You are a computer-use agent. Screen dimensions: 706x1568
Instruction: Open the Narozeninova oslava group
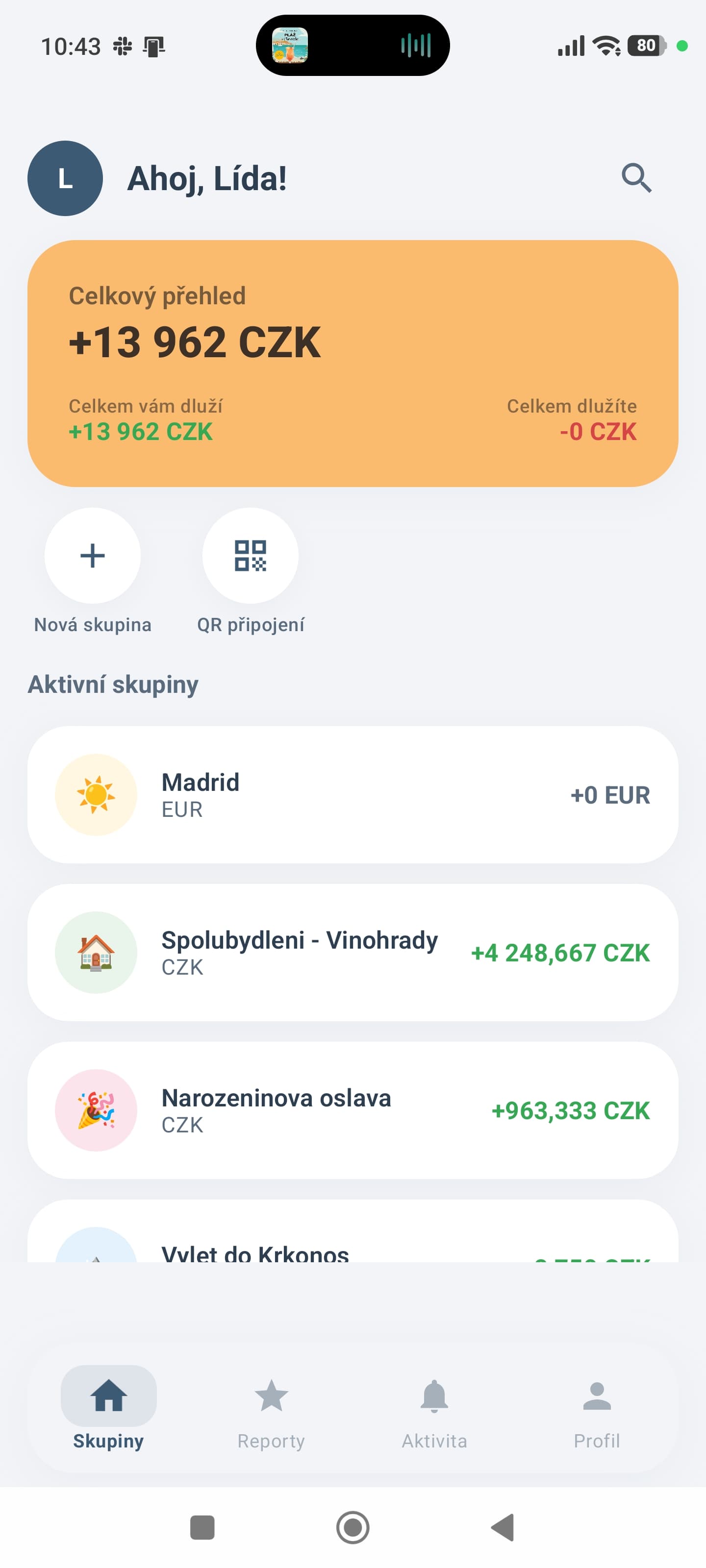(353, 1110)
